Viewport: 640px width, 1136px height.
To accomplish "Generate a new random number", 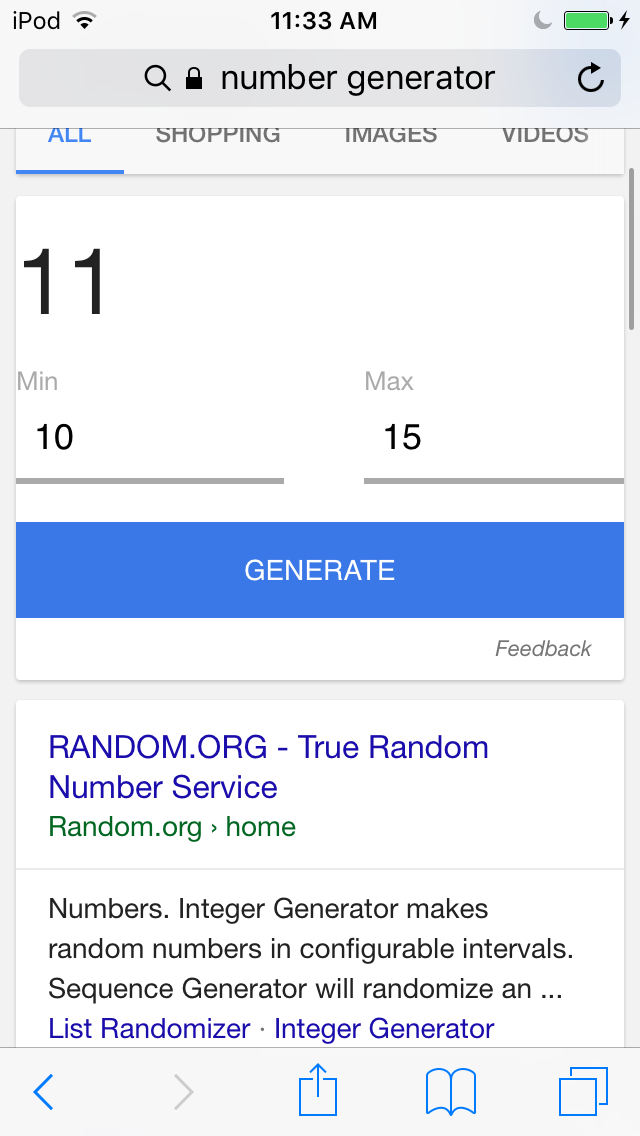I will (x=320, y=570).
